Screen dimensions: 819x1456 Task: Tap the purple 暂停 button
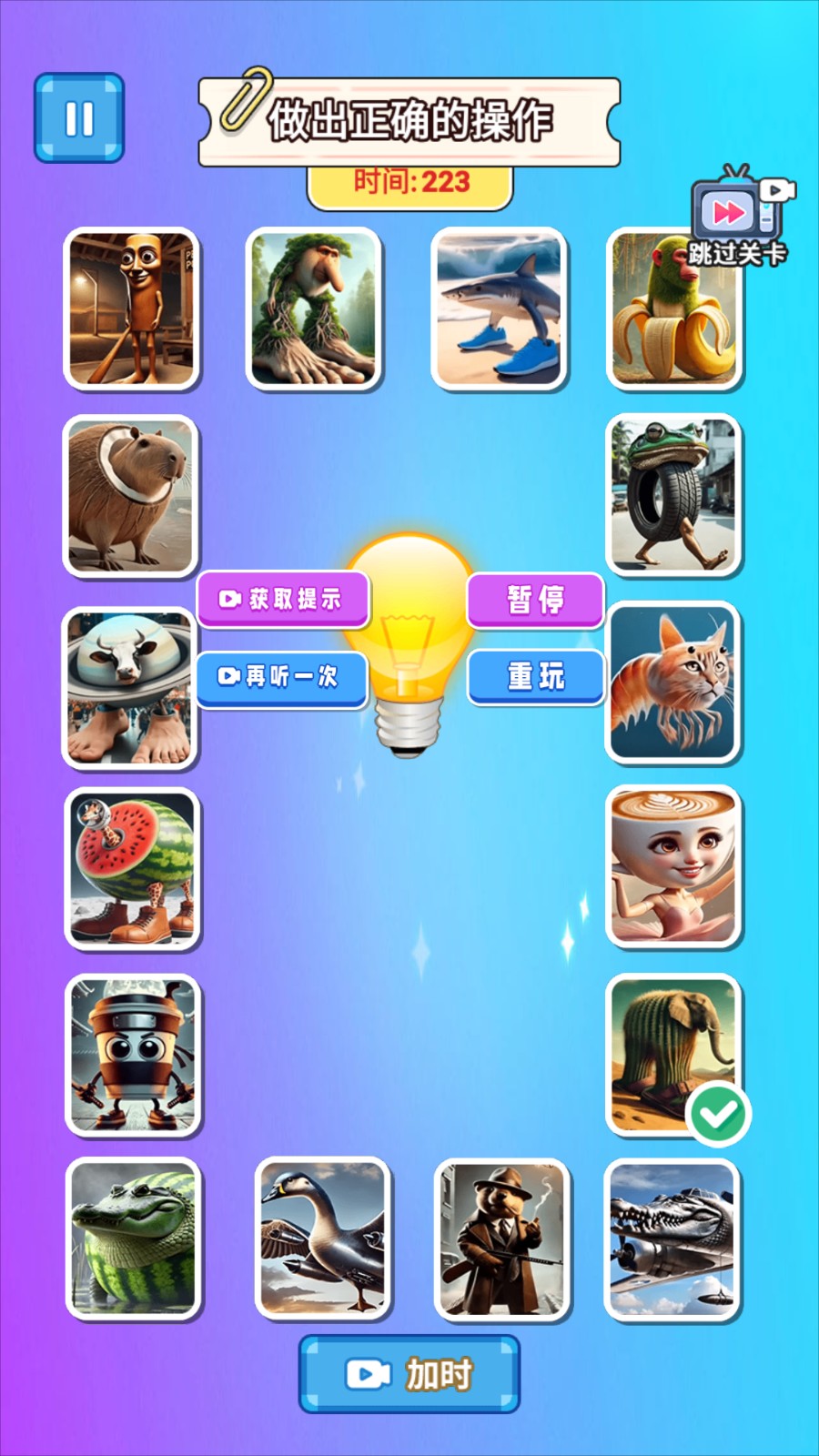click(535, 600)
